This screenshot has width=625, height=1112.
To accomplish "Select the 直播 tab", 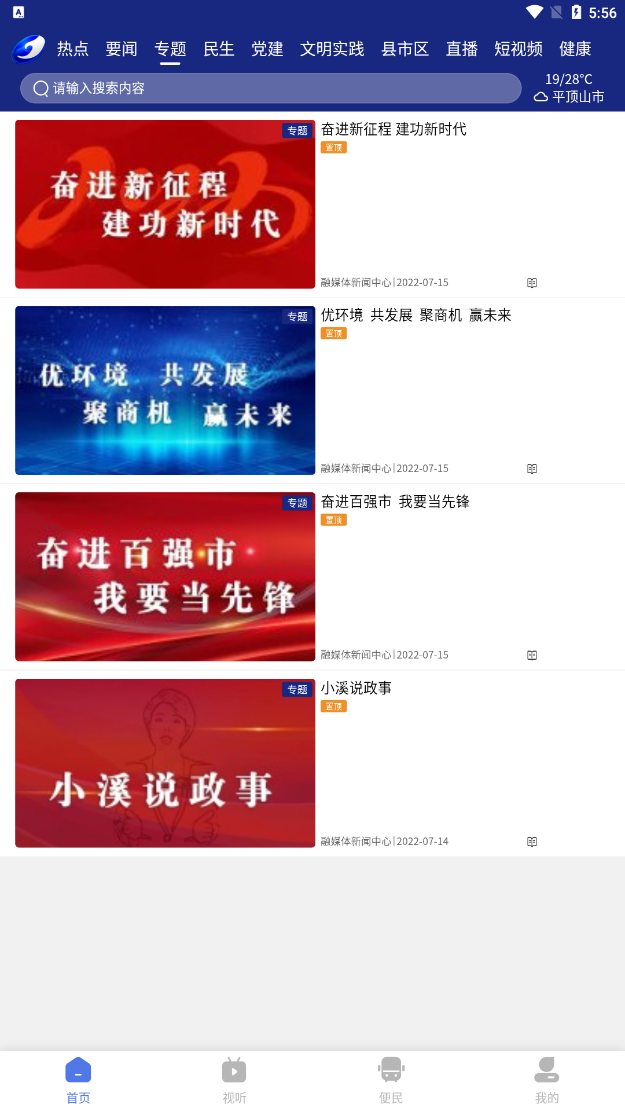I will tap(462, 49).
